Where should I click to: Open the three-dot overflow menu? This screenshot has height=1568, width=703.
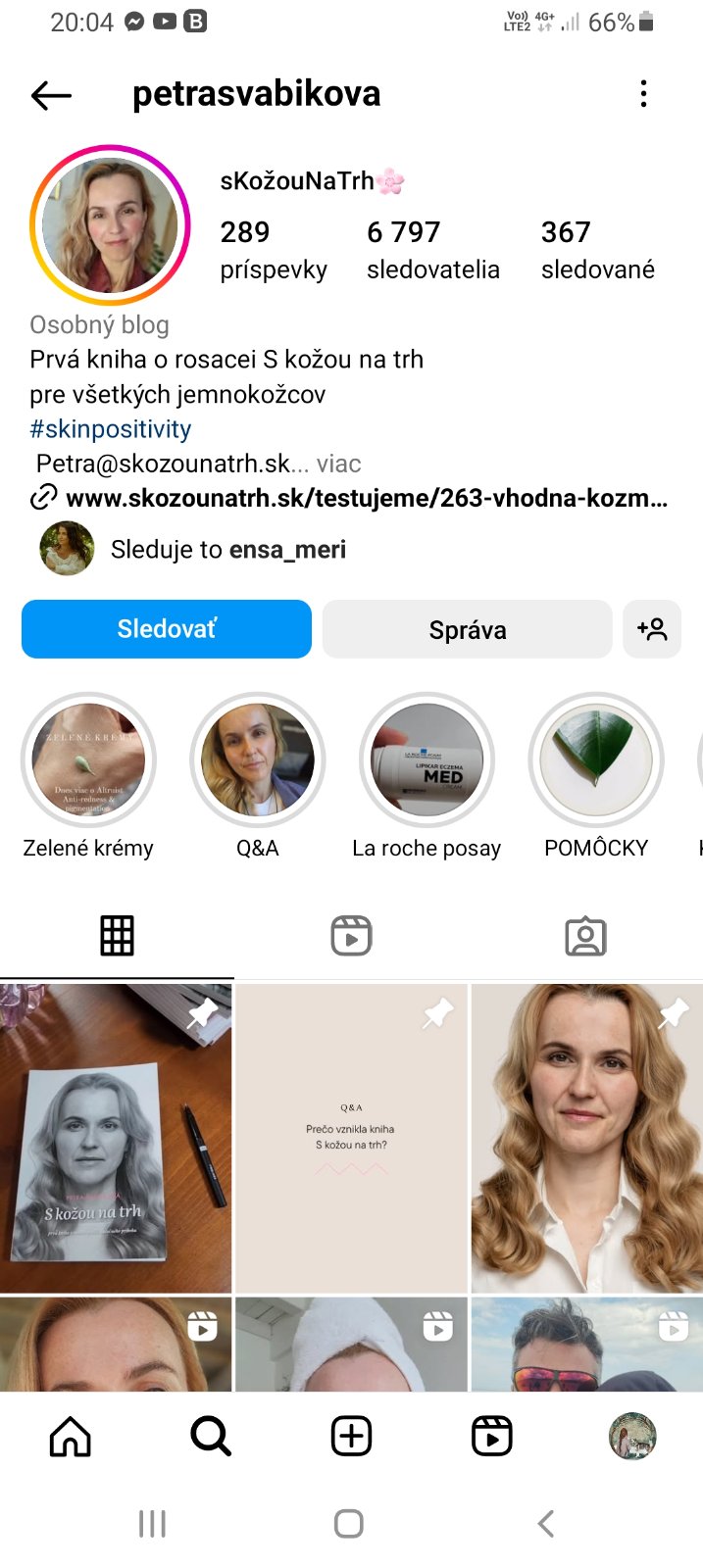pyautogui.click(x=643, y=94)
